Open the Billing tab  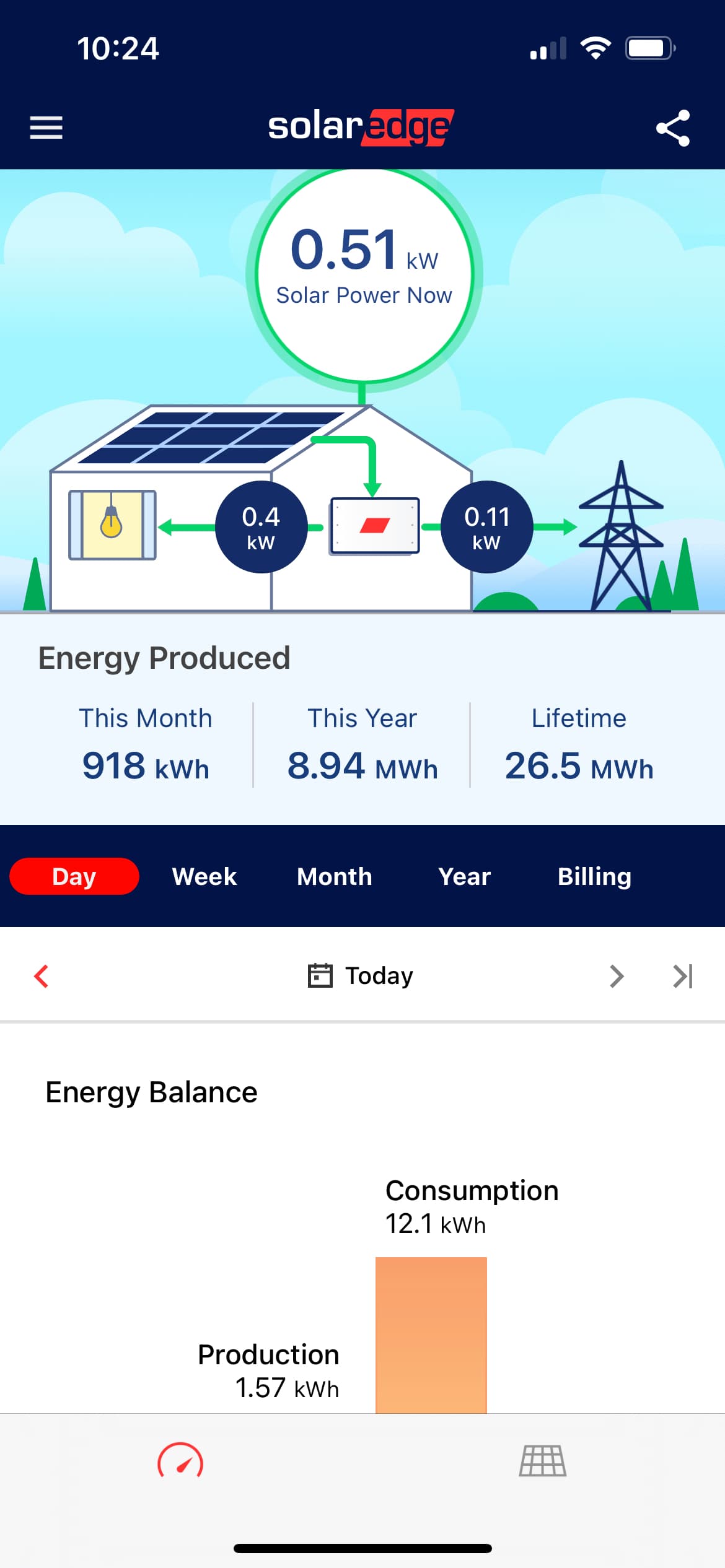coord(594,876)
